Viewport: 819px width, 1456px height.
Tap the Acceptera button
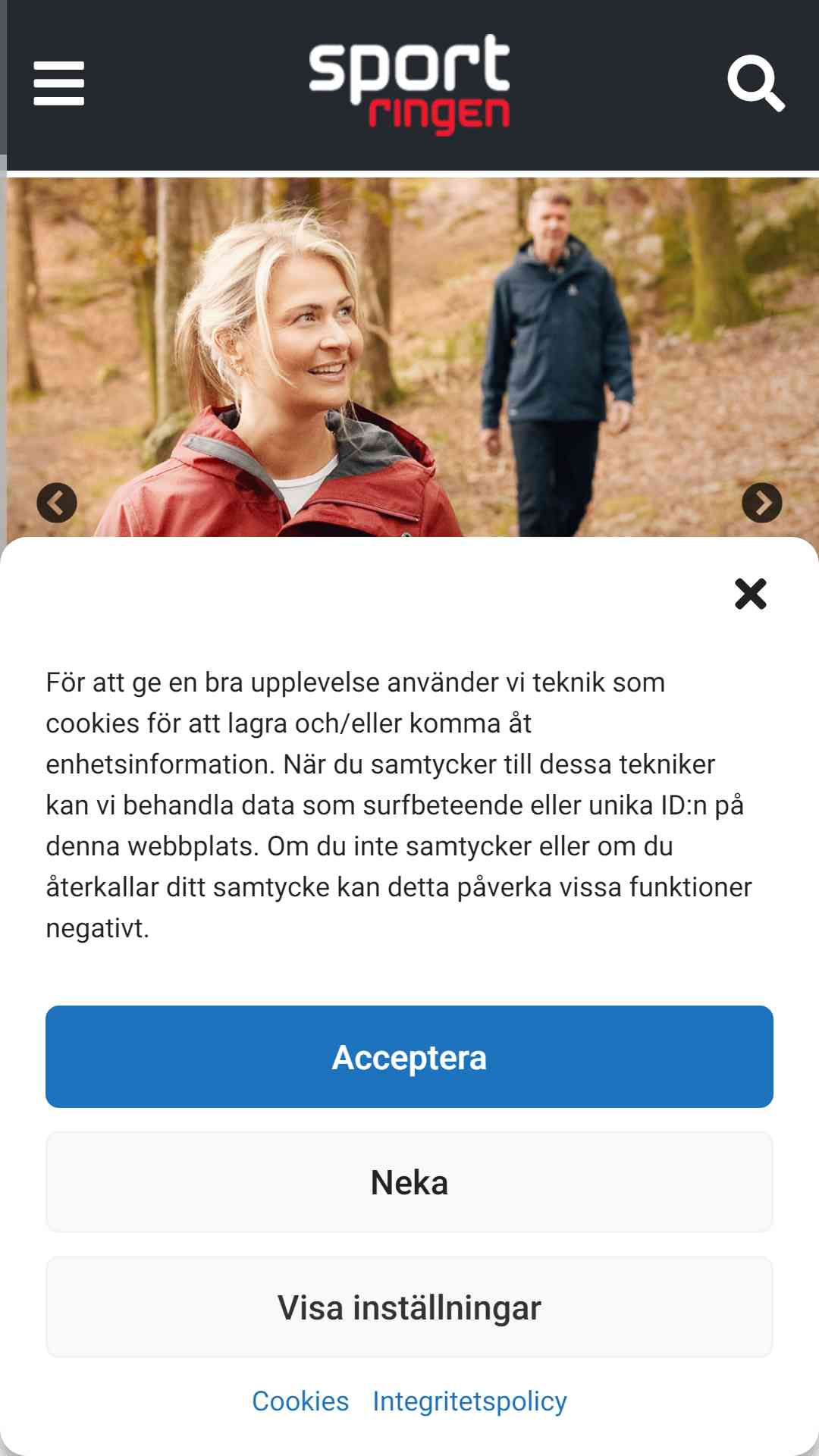click(409, 1056)
